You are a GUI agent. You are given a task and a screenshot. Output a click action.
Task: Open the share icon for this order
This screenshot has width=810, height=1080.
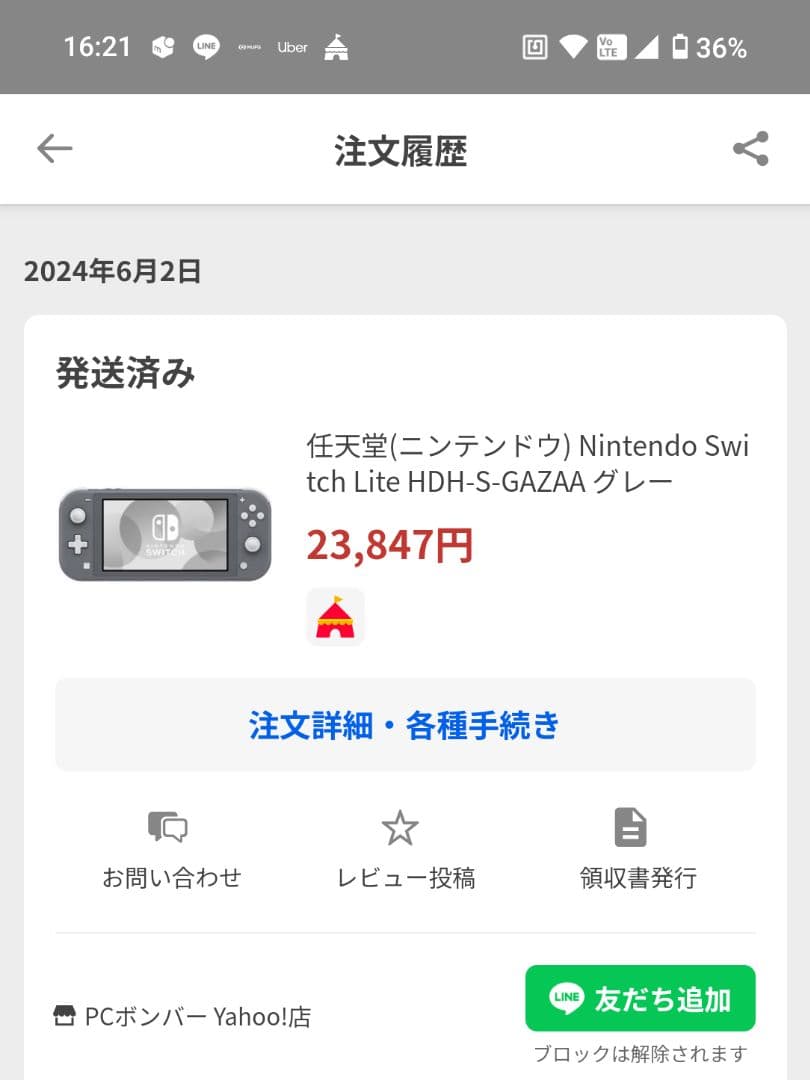click(x=750, y=148)
